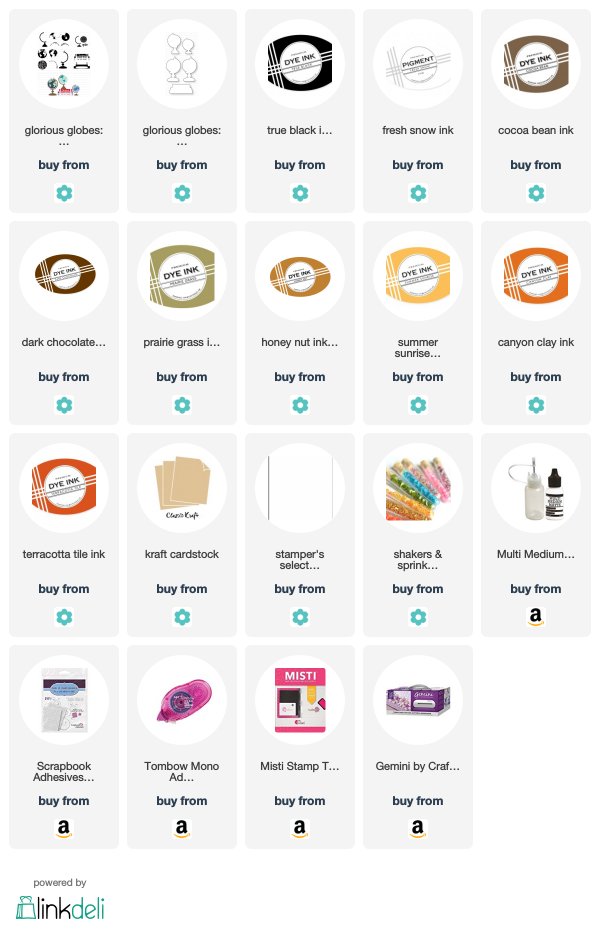Viewport: 600px width, 929px height.
Task: Tap the store icon under canyon clay ink
Action: click(x=536, y=405)
